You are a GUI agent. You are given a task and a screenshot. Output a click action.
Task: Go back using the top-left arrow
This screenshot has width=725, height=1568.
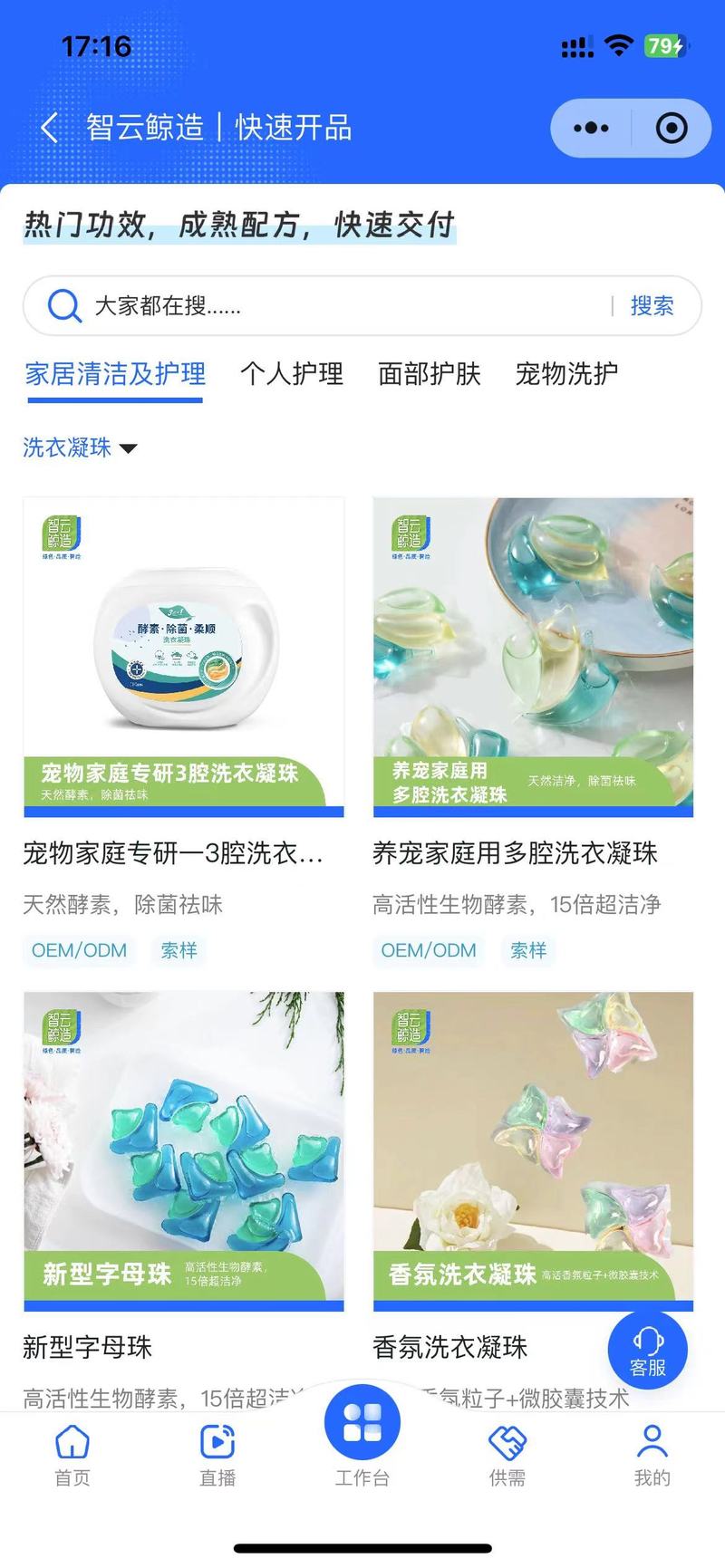coord(50,128)
